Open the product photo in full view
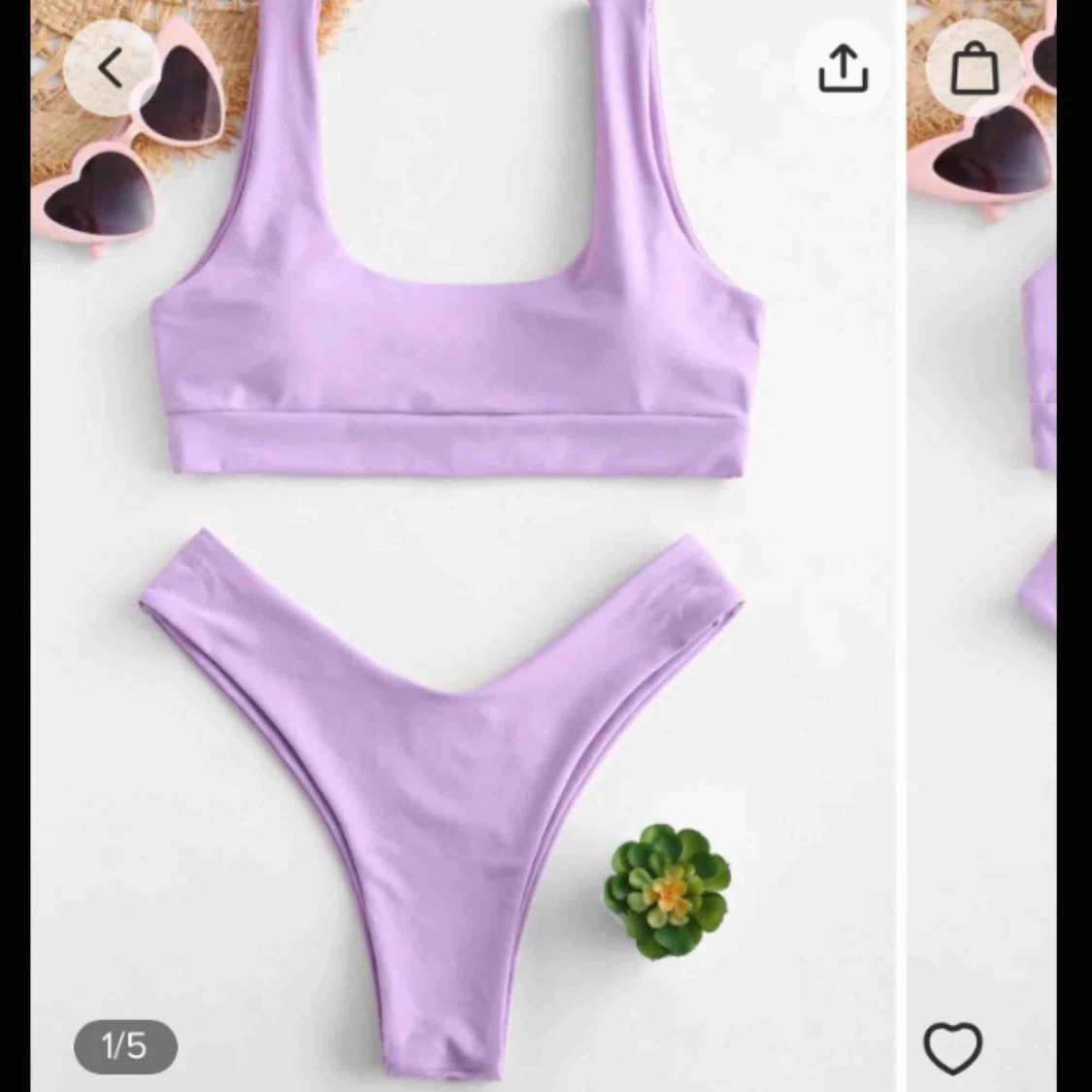The width and height of the screenshot is (1092, 1092). [456, 544]
